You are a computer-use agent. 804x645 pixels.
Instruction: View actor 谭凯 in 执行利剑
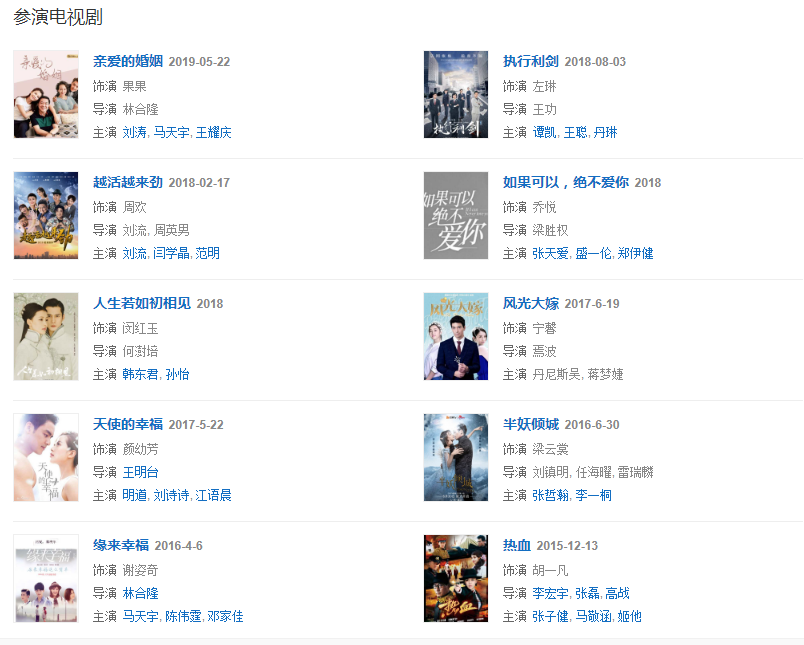[x=544, y=133]
